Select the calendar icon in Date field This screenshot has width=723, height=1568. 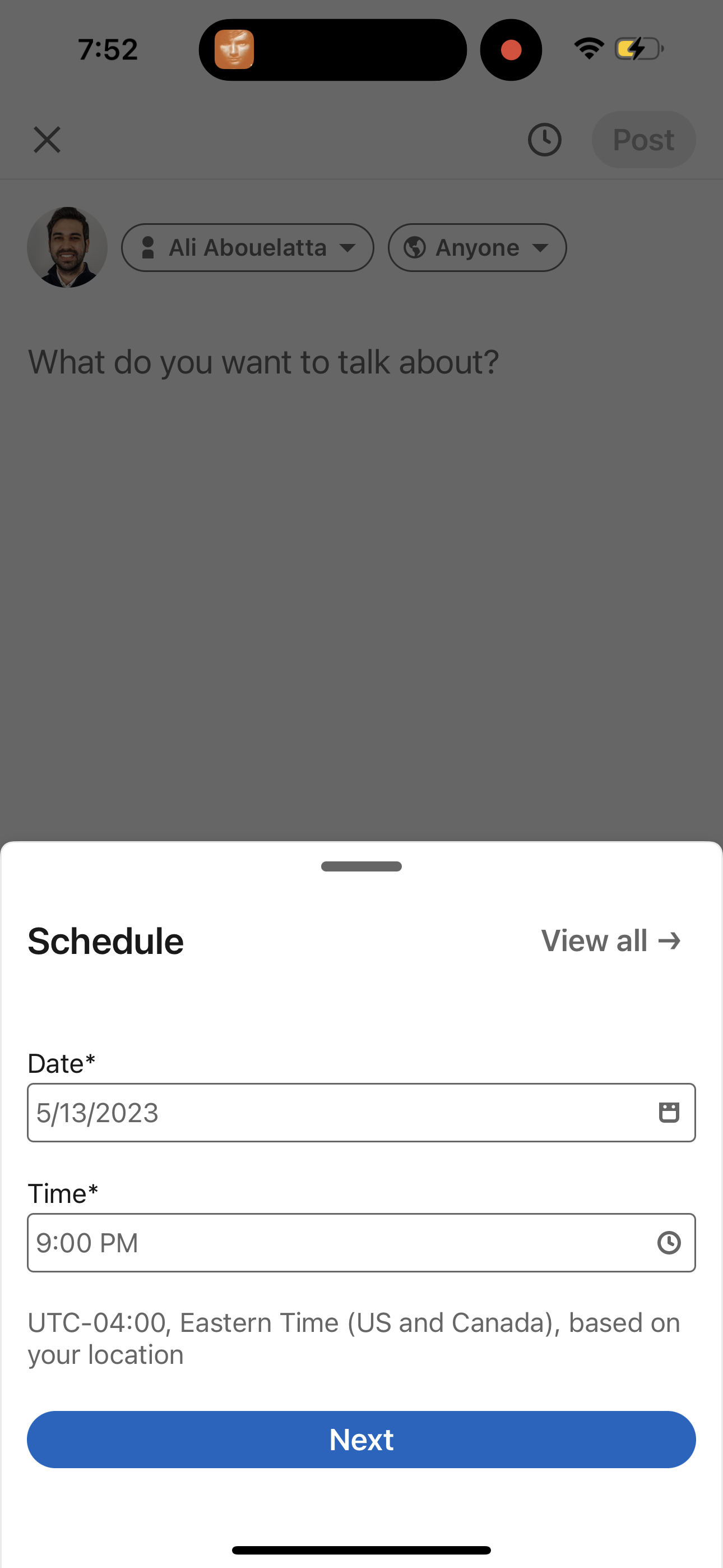click(x=670, y=1112)
